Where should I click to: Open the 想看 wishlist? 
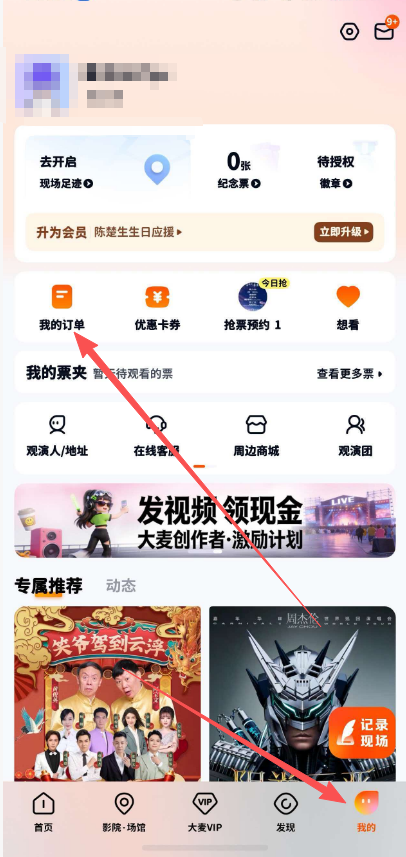tap(348, 308)
